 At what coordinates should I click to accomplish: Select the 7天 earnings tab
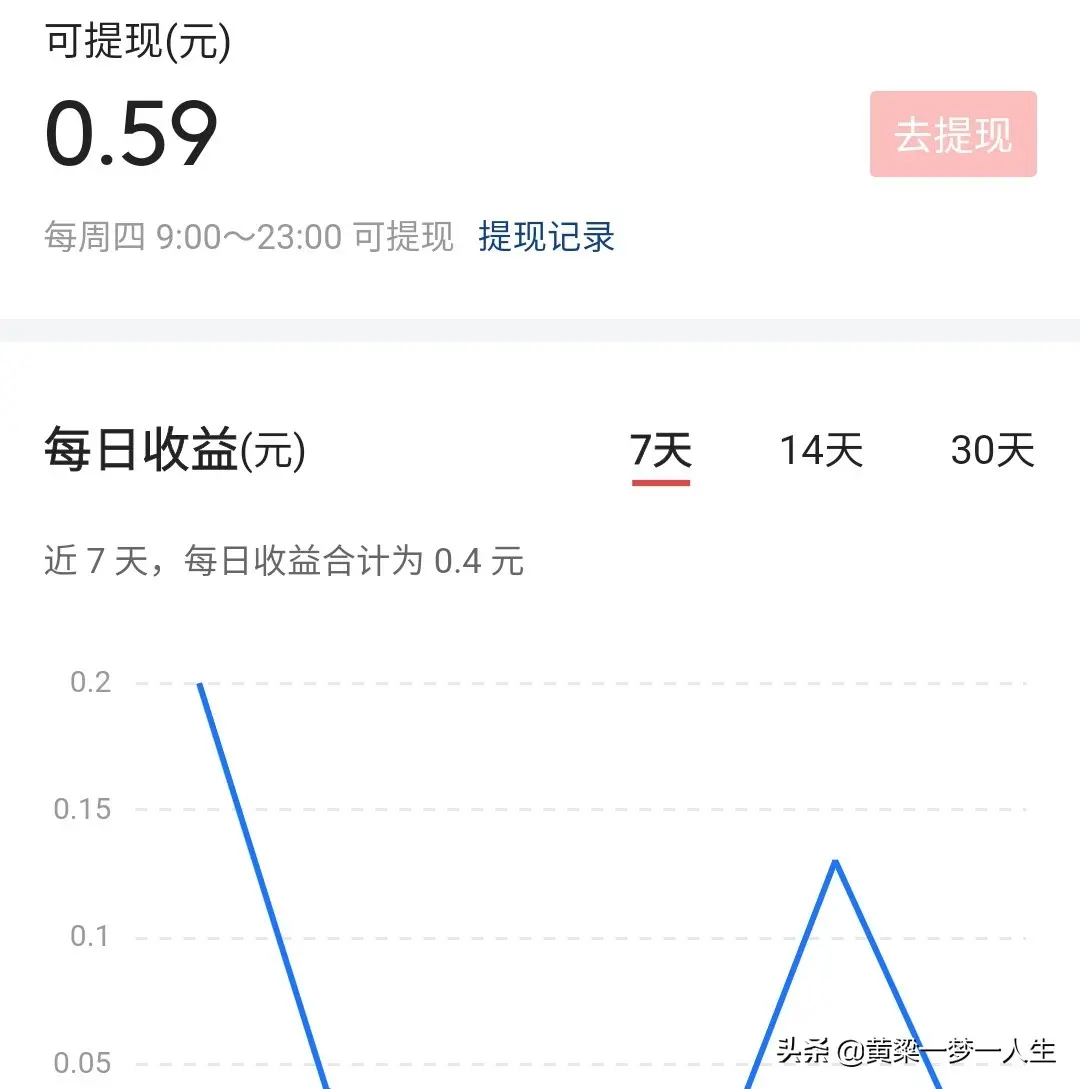click(x=661, y=451)
